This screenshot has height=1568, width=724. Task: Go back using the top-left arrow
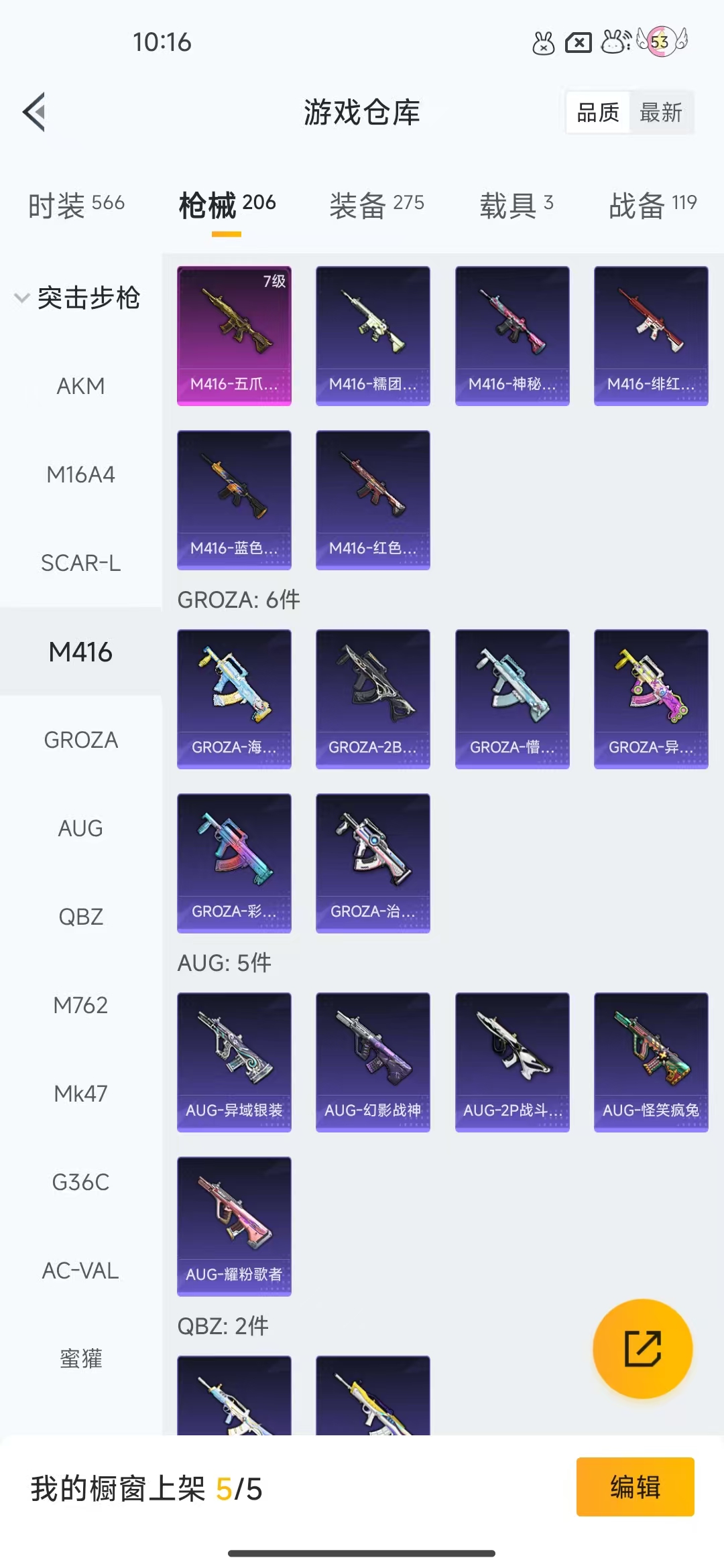[x=34, y=112]
